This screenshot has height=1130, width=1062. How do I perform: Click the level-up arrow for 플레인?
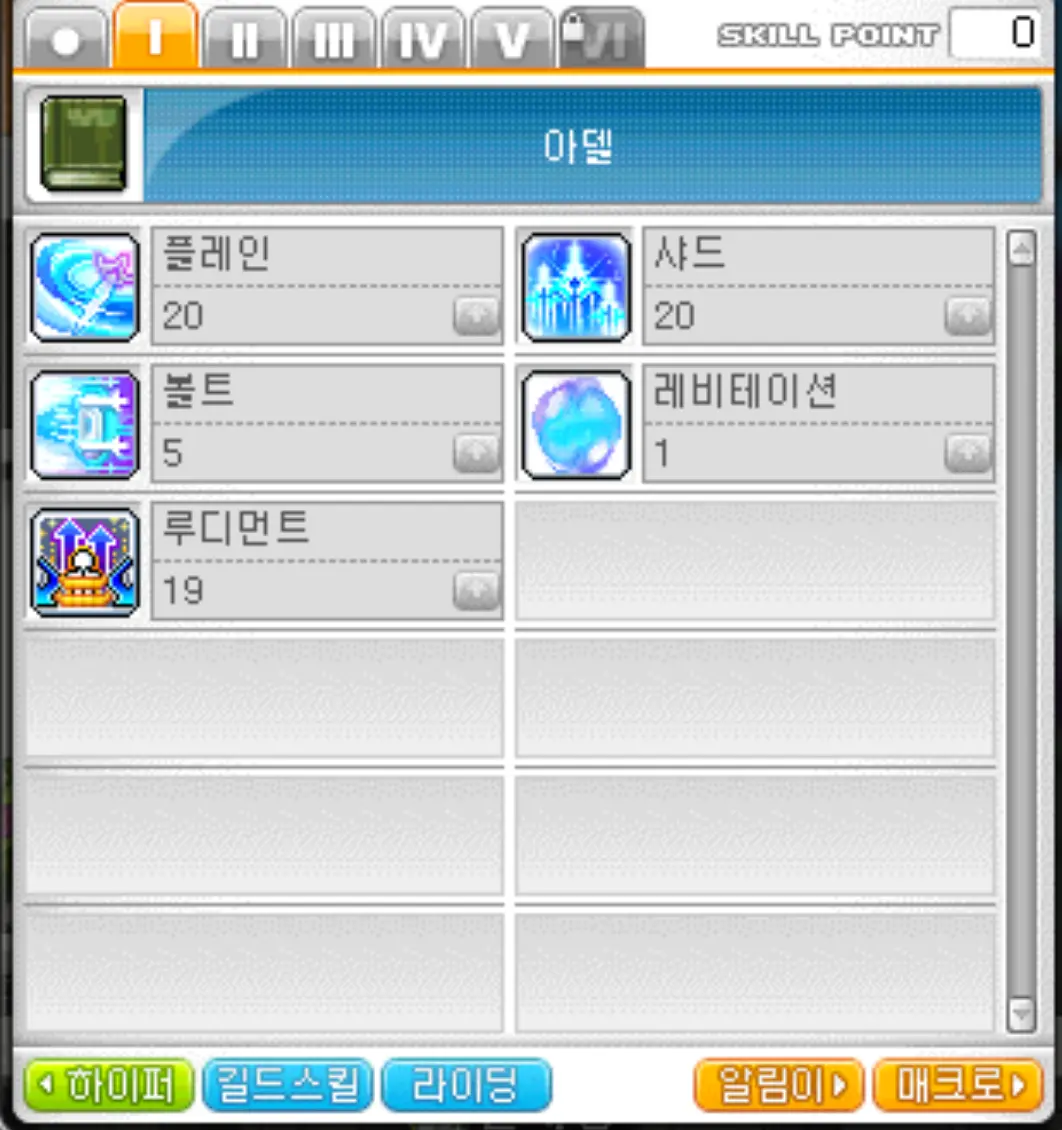point(476,316)
